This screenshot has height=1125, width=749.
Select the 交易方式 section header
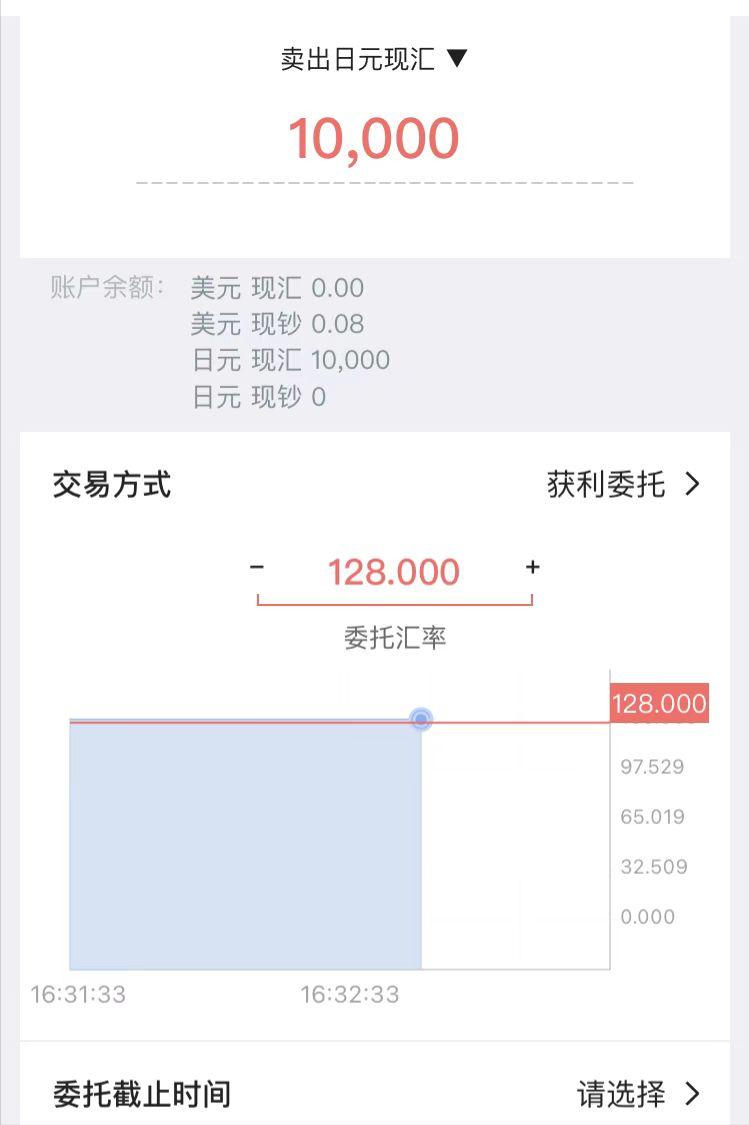113,485
